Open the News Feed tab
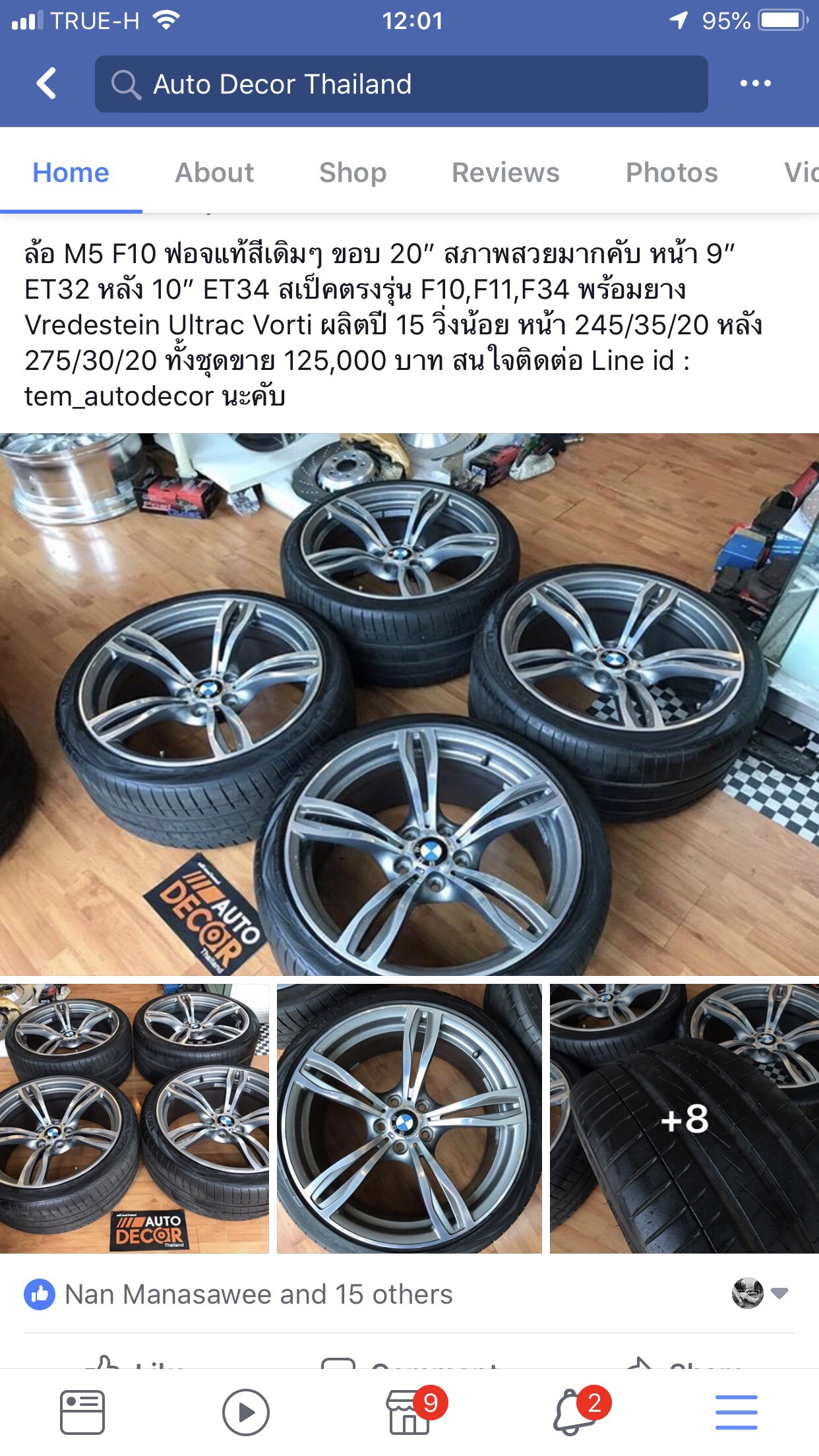This screenshot has height=1456, width=819. (x=82, y=1412)
